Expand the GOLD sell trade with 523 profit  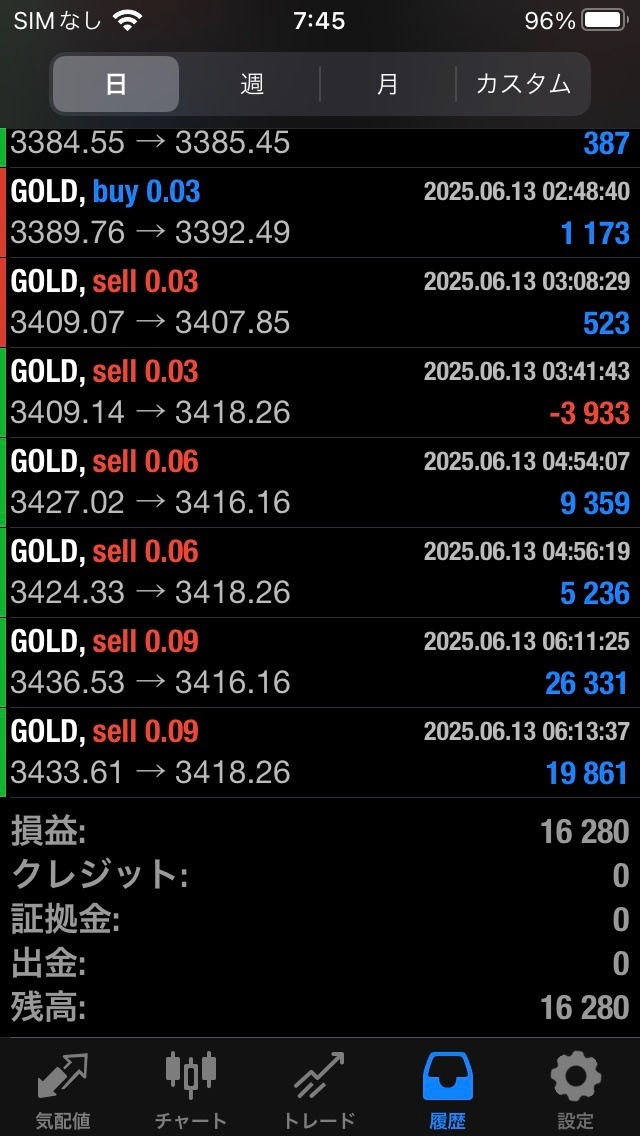click(320, 303)
